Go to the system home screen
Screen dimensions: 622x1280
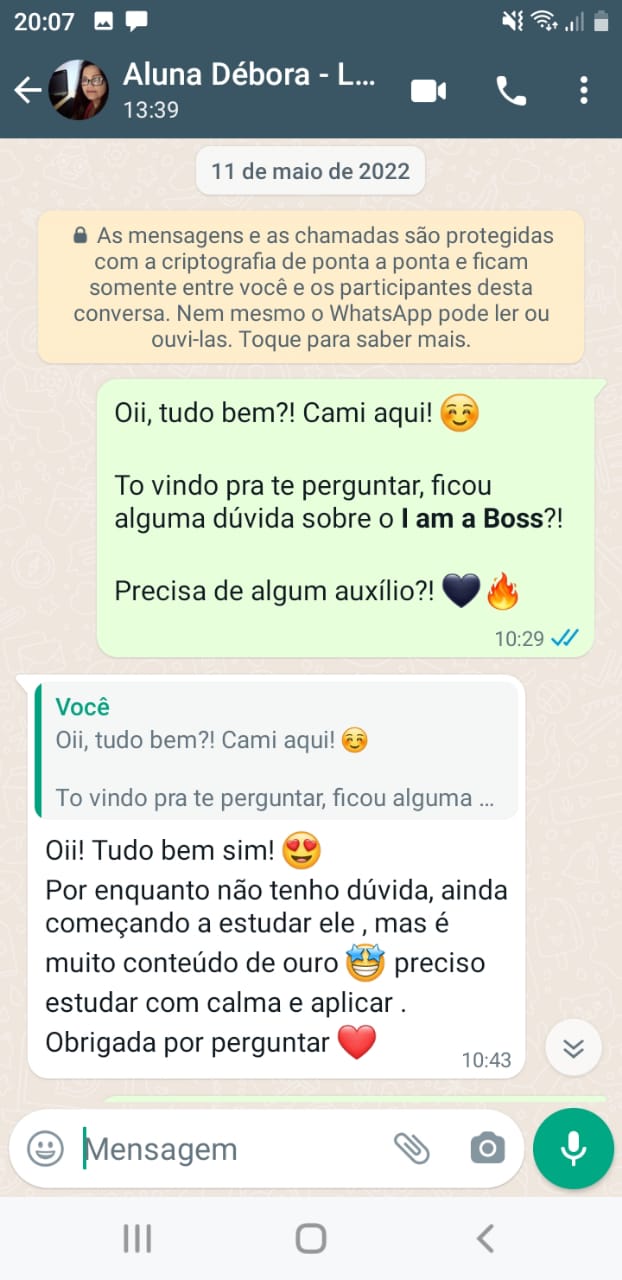click(x=311, y=1239)
